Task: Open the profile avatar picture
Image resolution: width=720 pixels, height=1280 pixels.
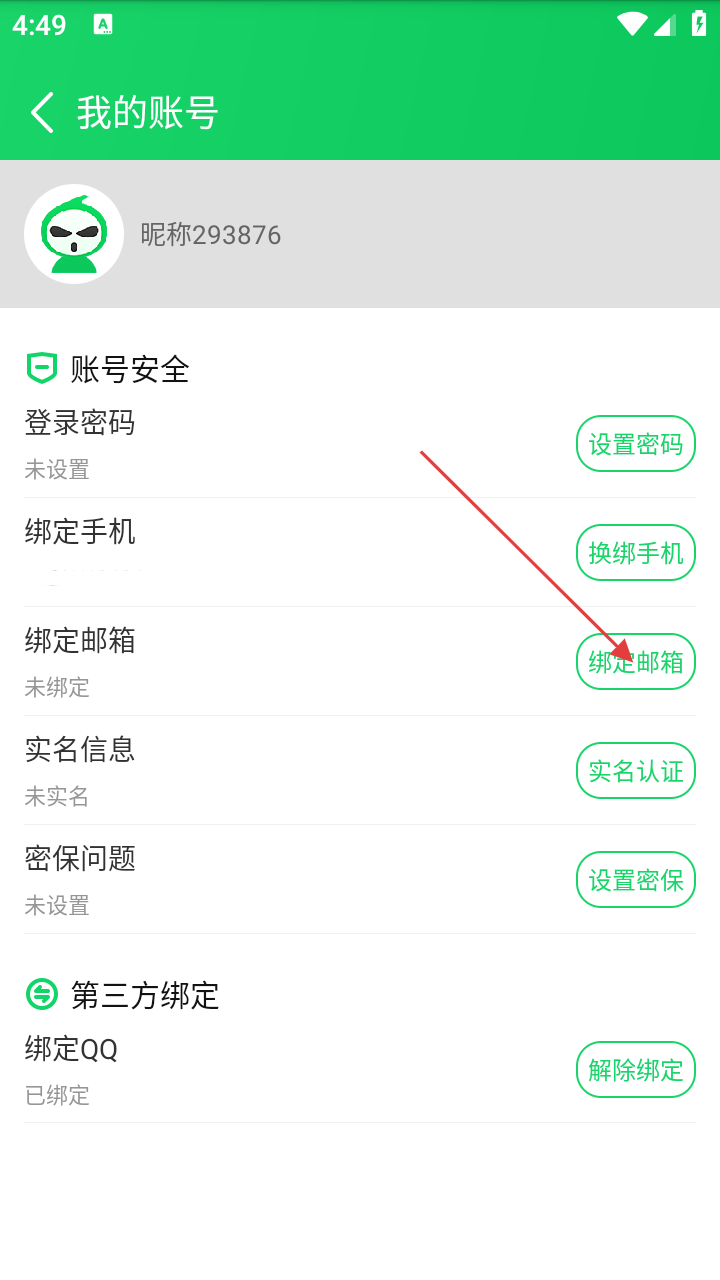Action: click(74, 234)
